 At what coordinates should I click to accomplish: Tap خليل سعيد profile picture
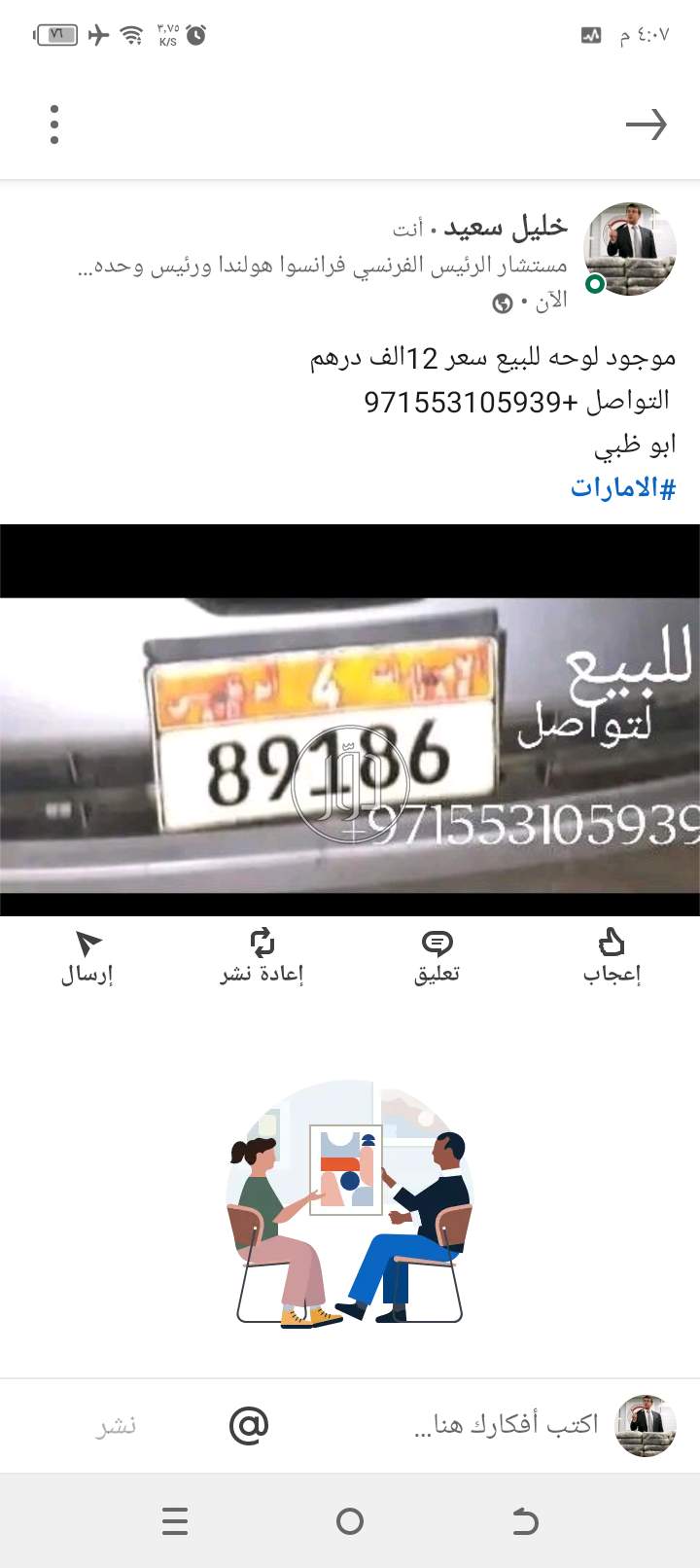point(629,248)
